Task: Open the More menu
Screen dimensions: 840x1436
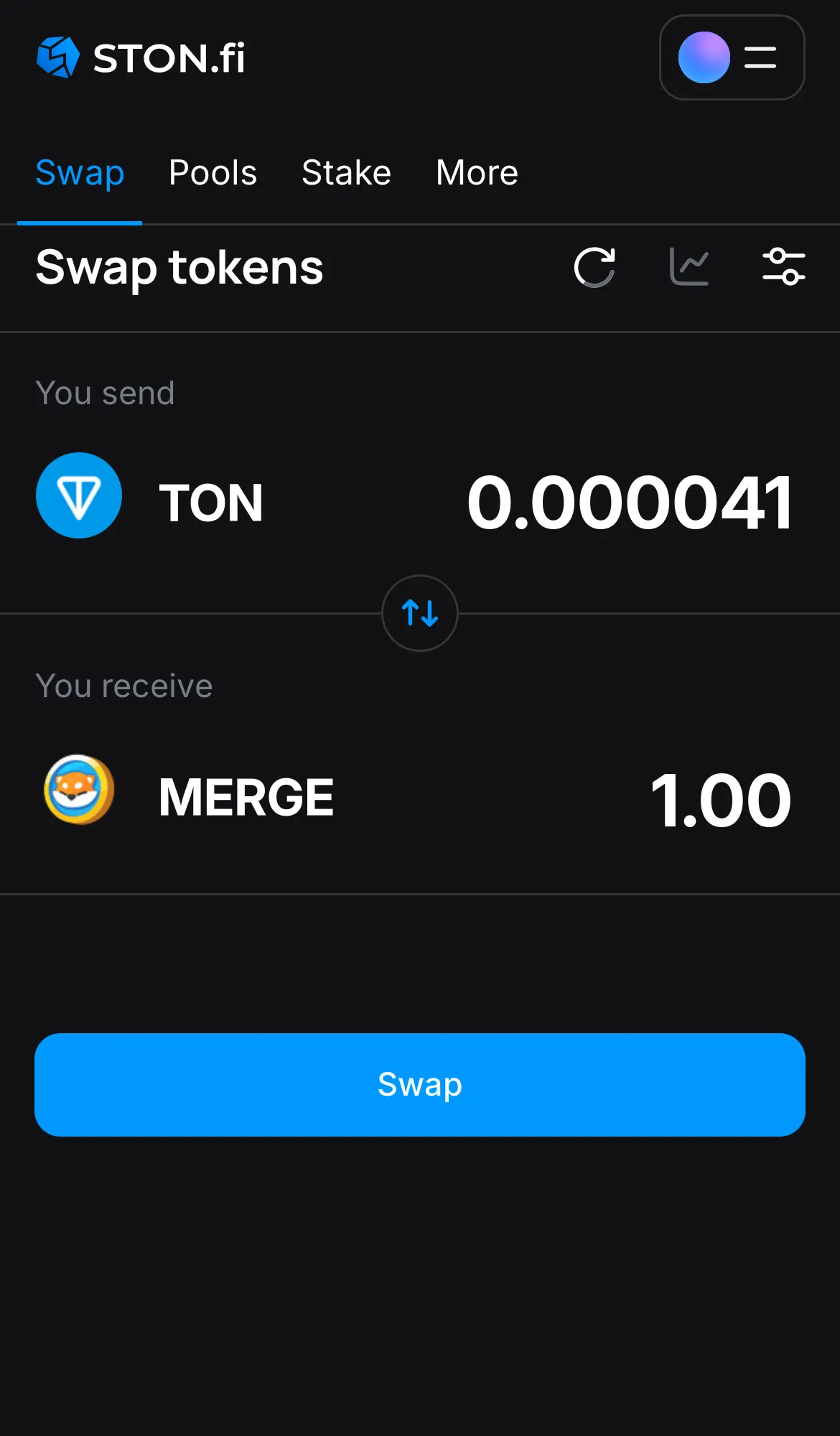Action: point(477,172)
